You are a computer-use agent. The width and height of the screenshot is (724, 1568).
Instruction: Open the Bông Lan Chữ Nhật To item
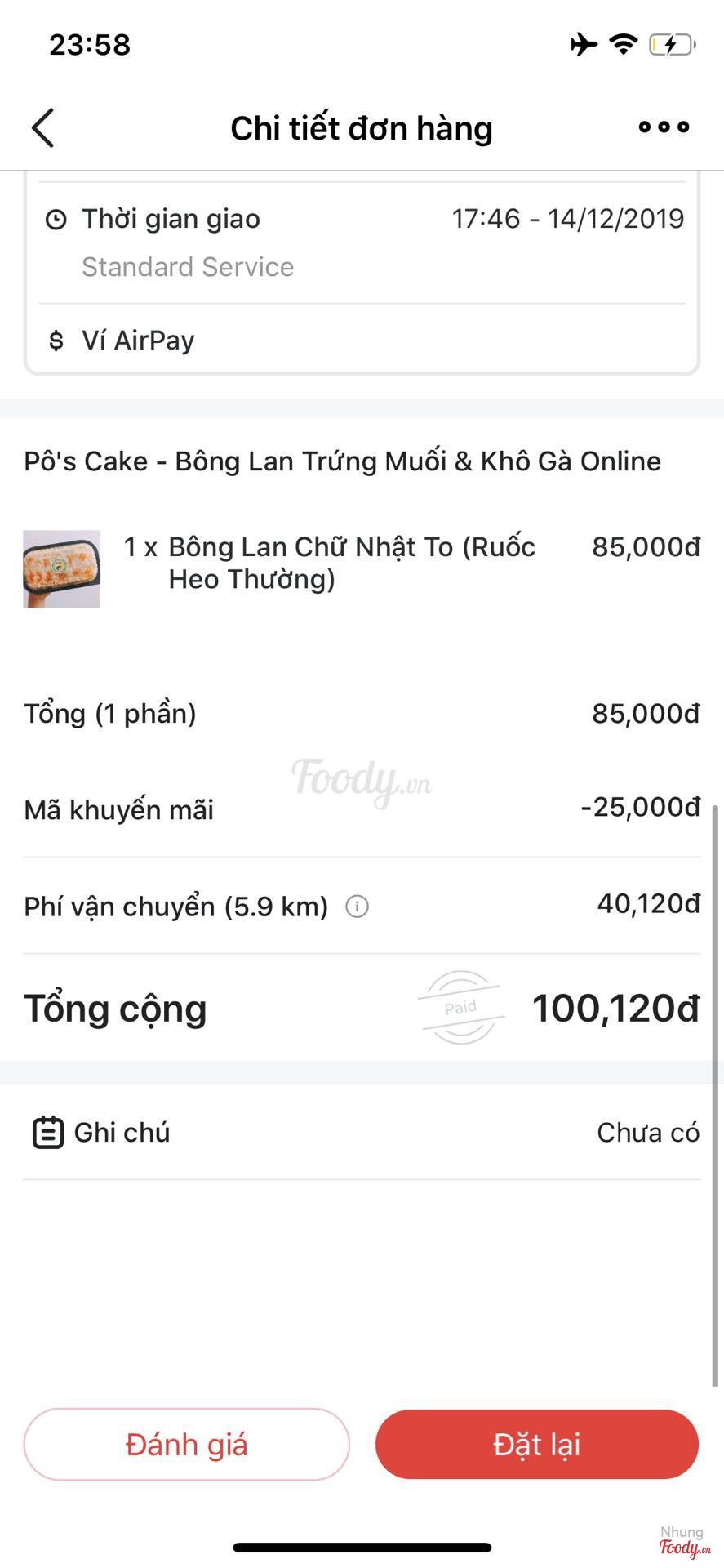(331, 563)
